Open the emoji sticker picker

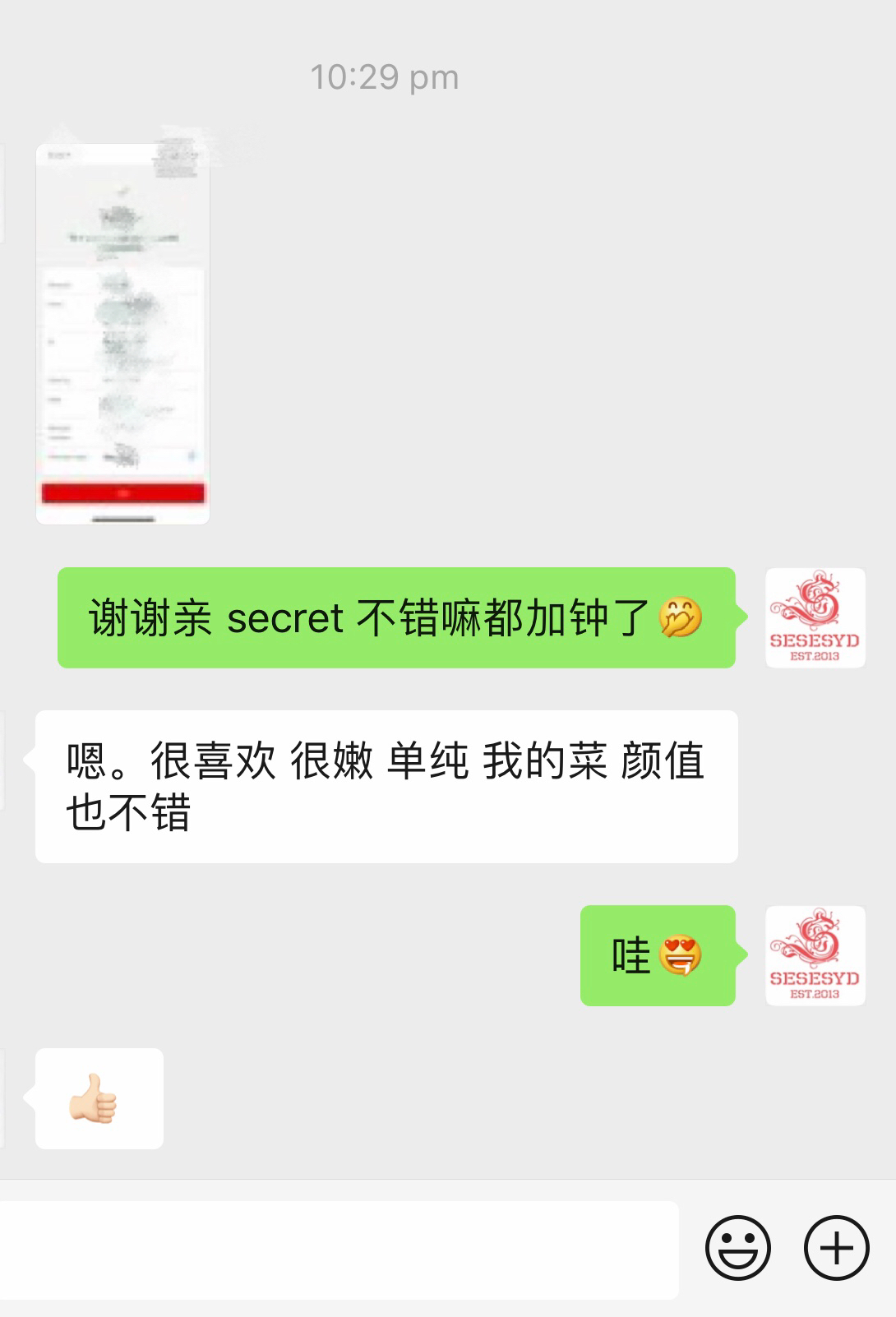(x=737, y=1248)
